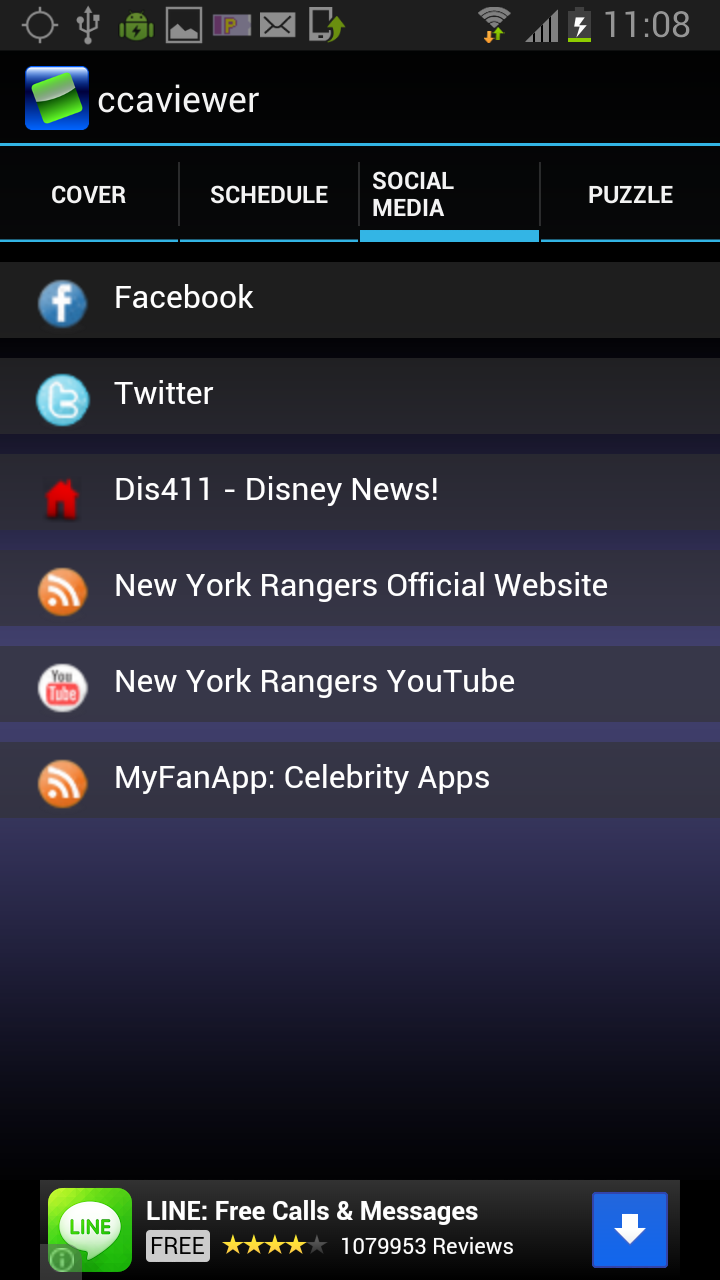Tap the Wi-Fi signal indicator
This screenshot has width=720, height=1280.
pyautogui.click(x=496, y=22)
